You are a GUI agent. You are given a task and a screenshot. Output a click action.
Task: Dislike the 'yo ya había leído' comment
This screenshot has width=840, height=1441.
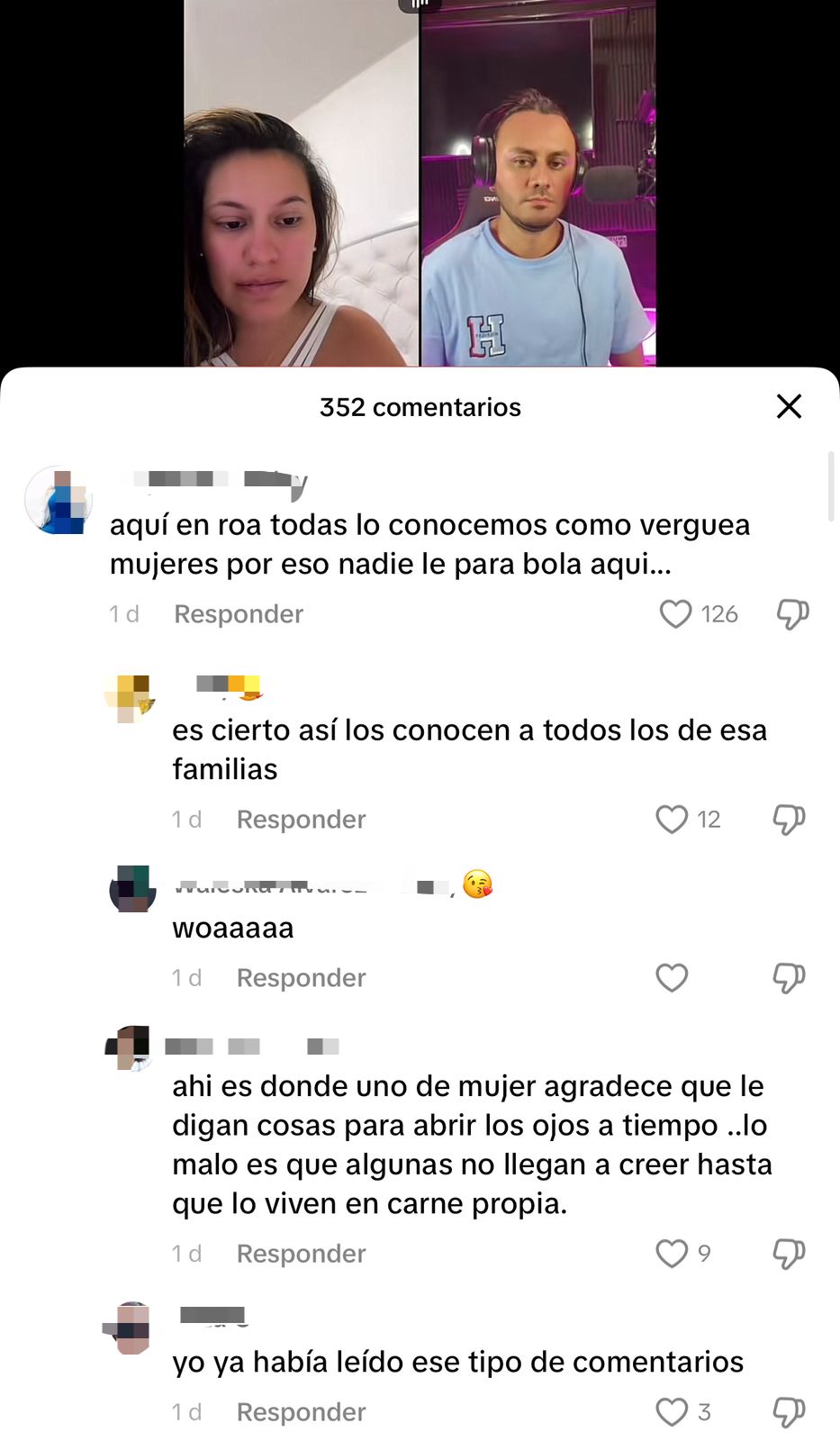pyautogui.click(x=789, y=1412)
